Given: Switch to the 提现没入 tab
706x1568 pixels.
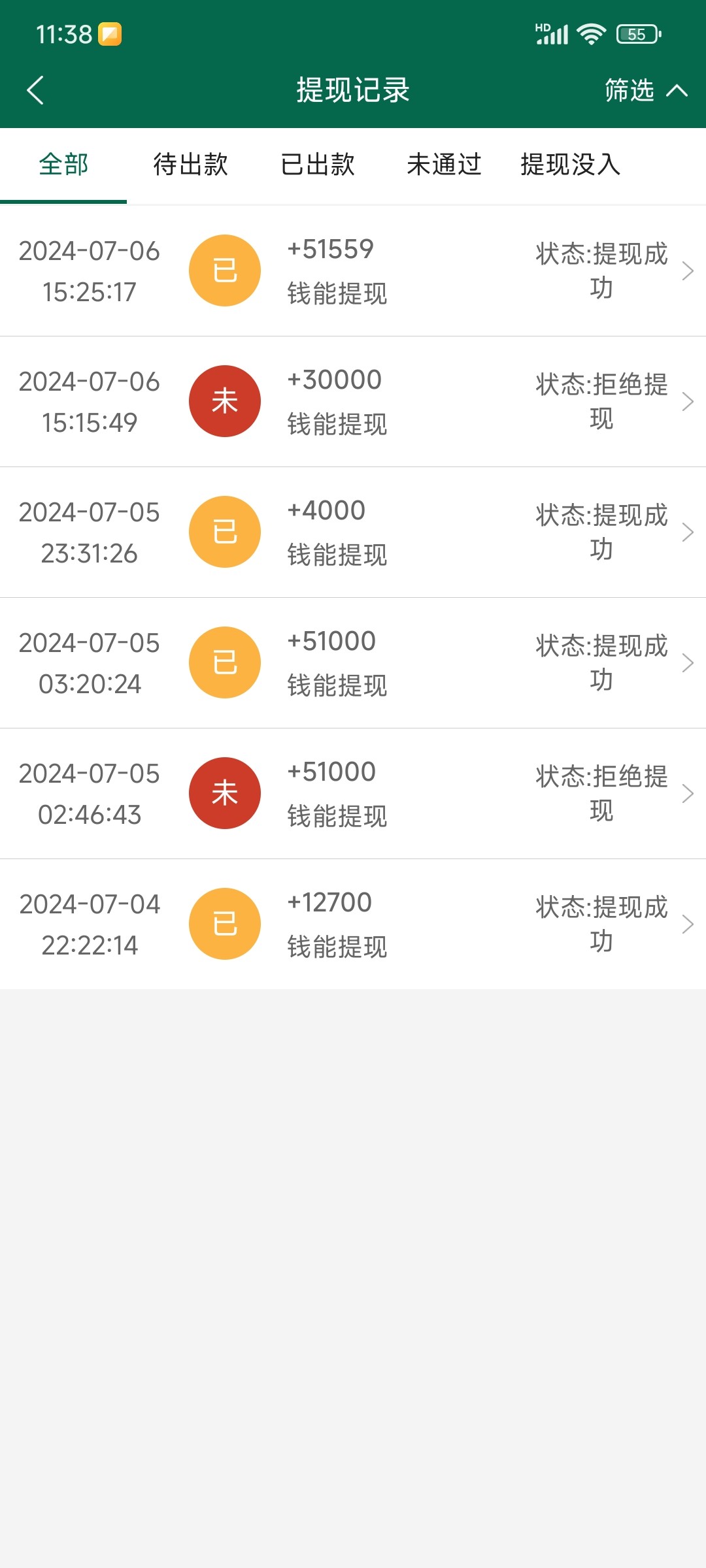Looking at the screenshot, I should [570, 165].
